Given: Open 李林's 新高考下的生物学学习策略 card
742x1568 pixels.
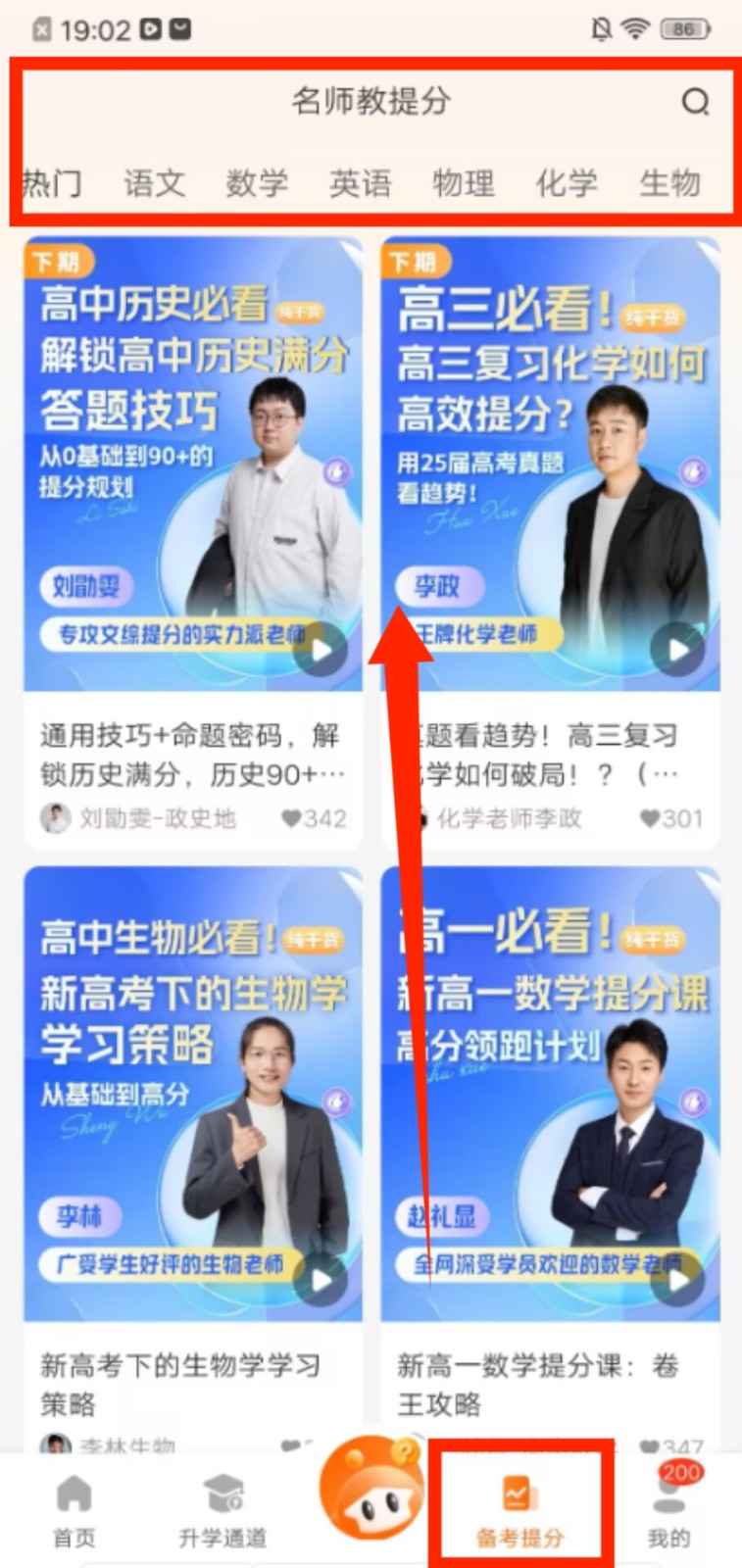Looking at the screenshot, I should click(x=193, y=1094).
